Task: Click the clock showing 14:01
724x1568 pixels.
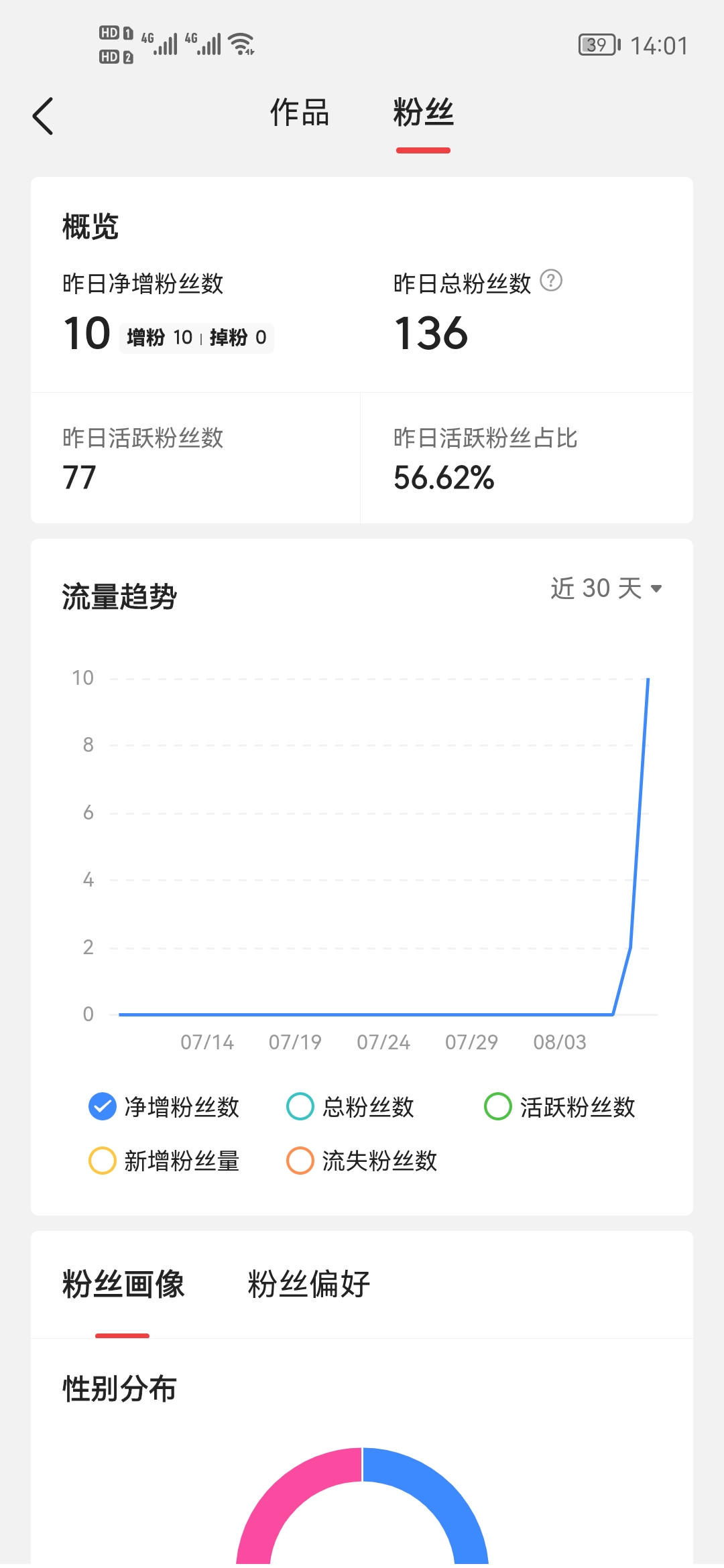Action: 660,45
